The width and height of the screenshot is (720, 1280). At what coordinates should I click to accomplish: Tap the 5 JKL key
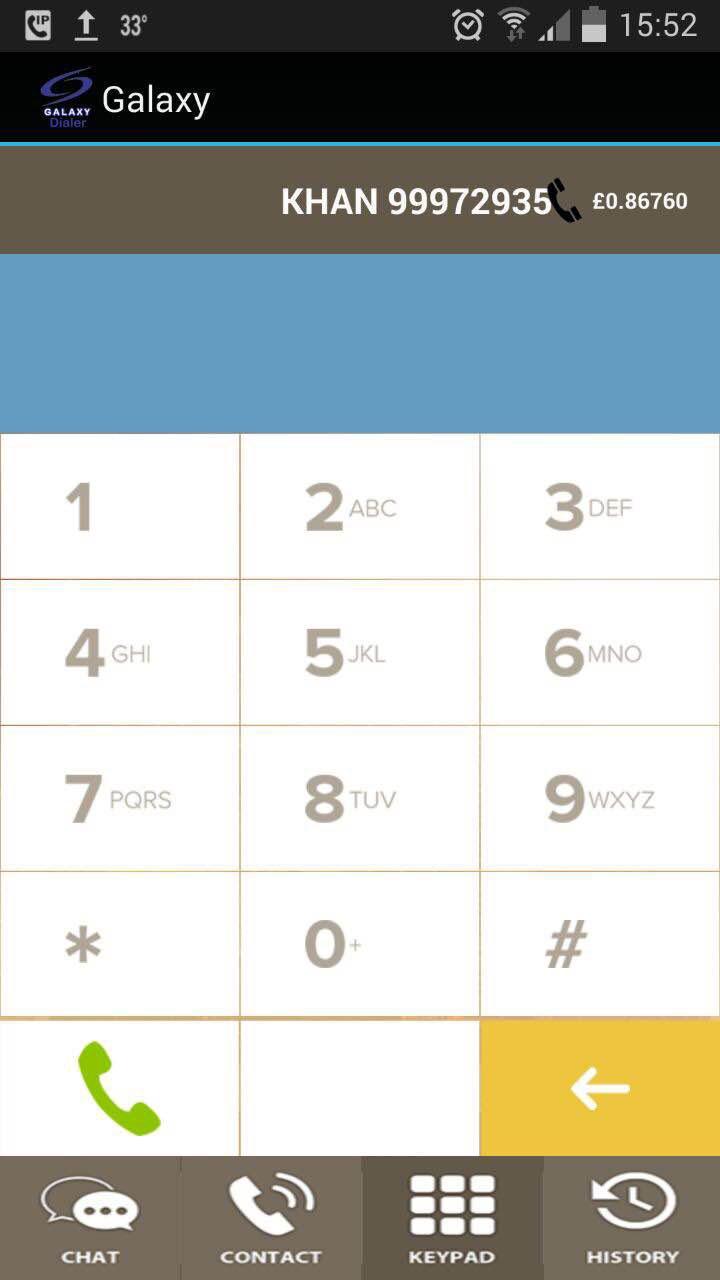coord(360,653)
